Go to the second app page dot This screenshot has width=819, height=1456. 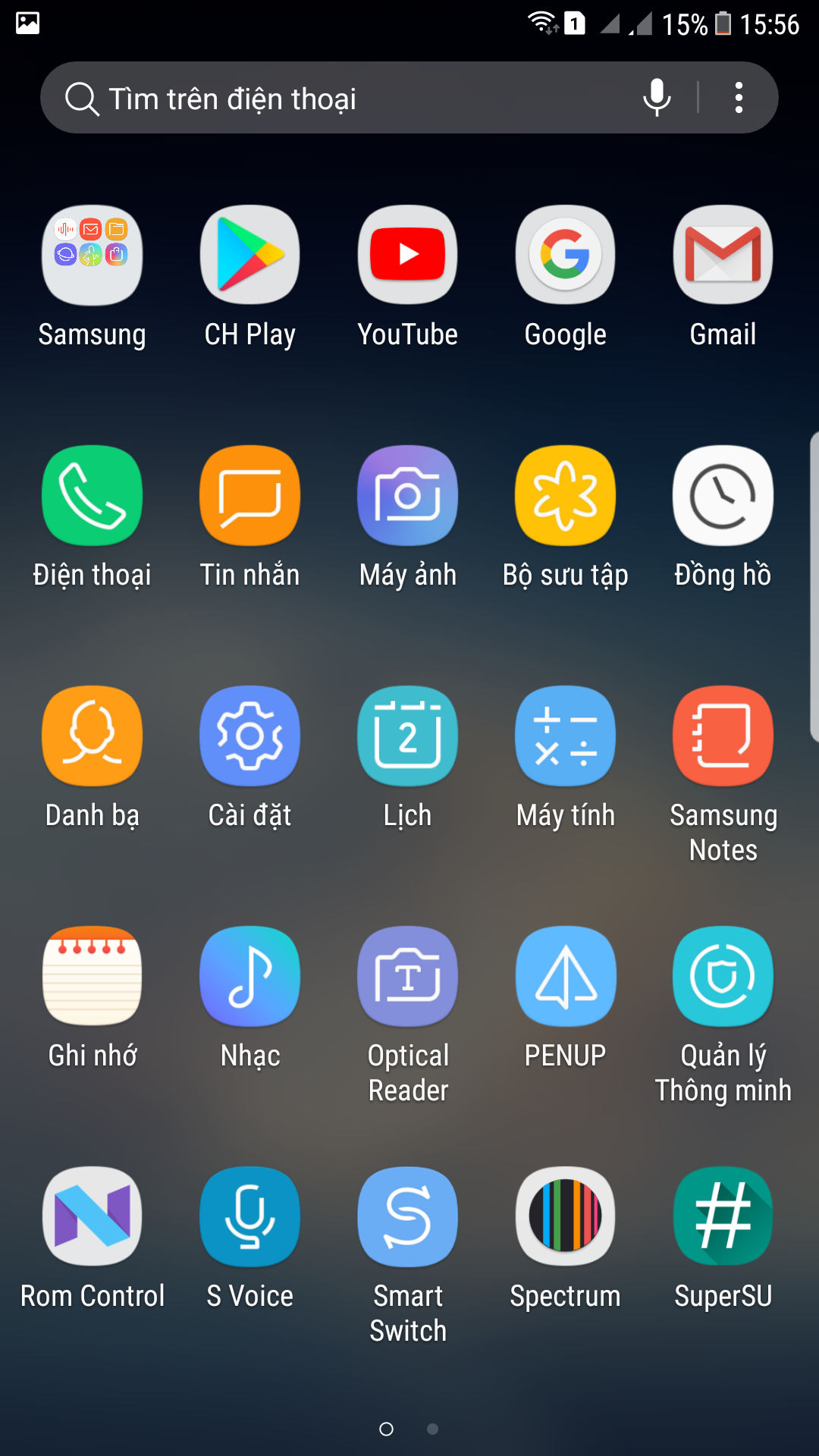pos(432,1429)
